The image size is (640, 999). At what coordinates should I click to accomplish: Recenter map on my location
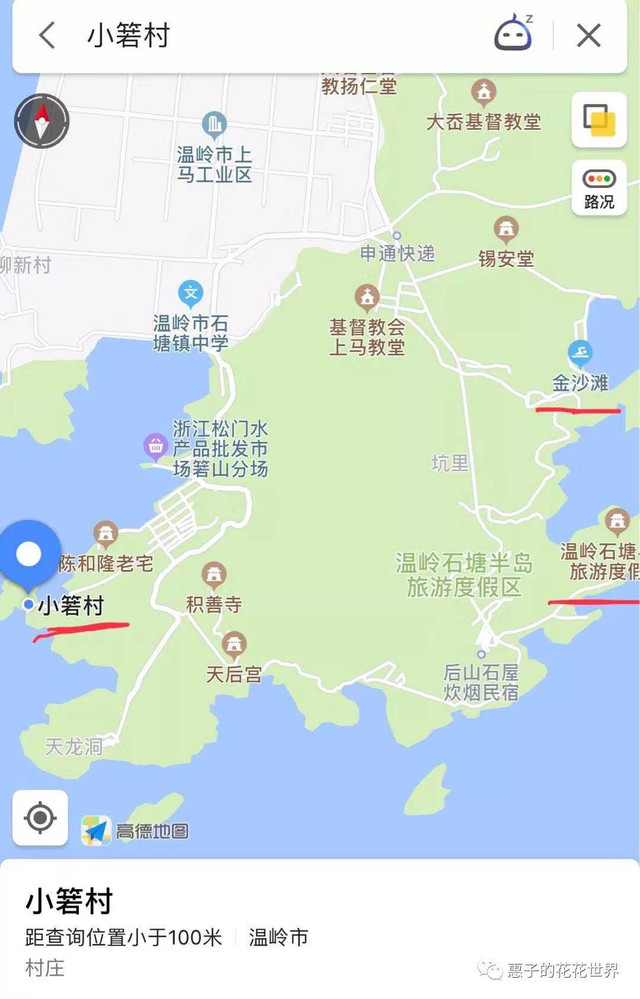(40, 818)
